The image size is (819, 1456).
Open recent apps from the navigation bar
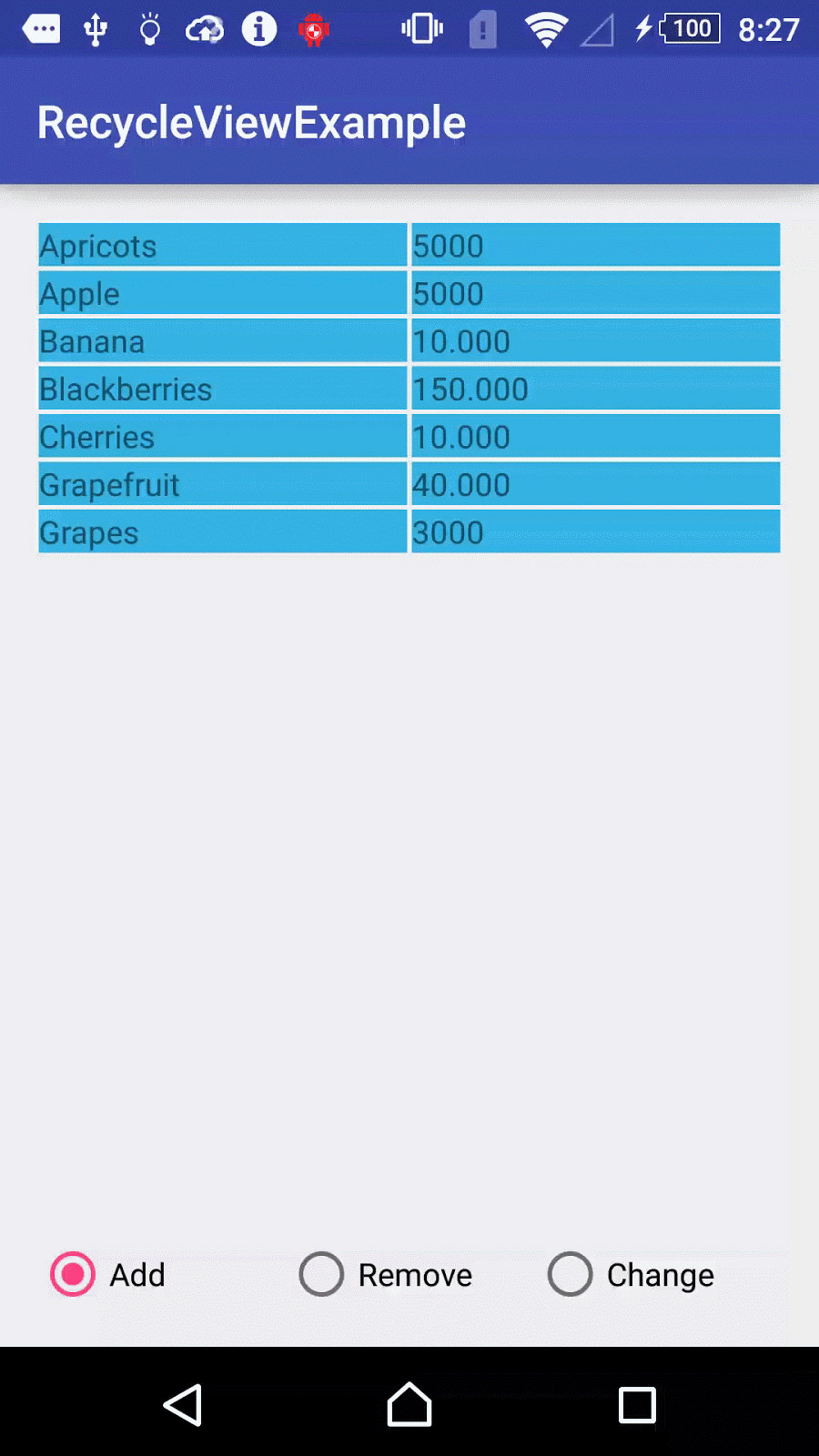pyautogui.click(x=637, y=1405)
